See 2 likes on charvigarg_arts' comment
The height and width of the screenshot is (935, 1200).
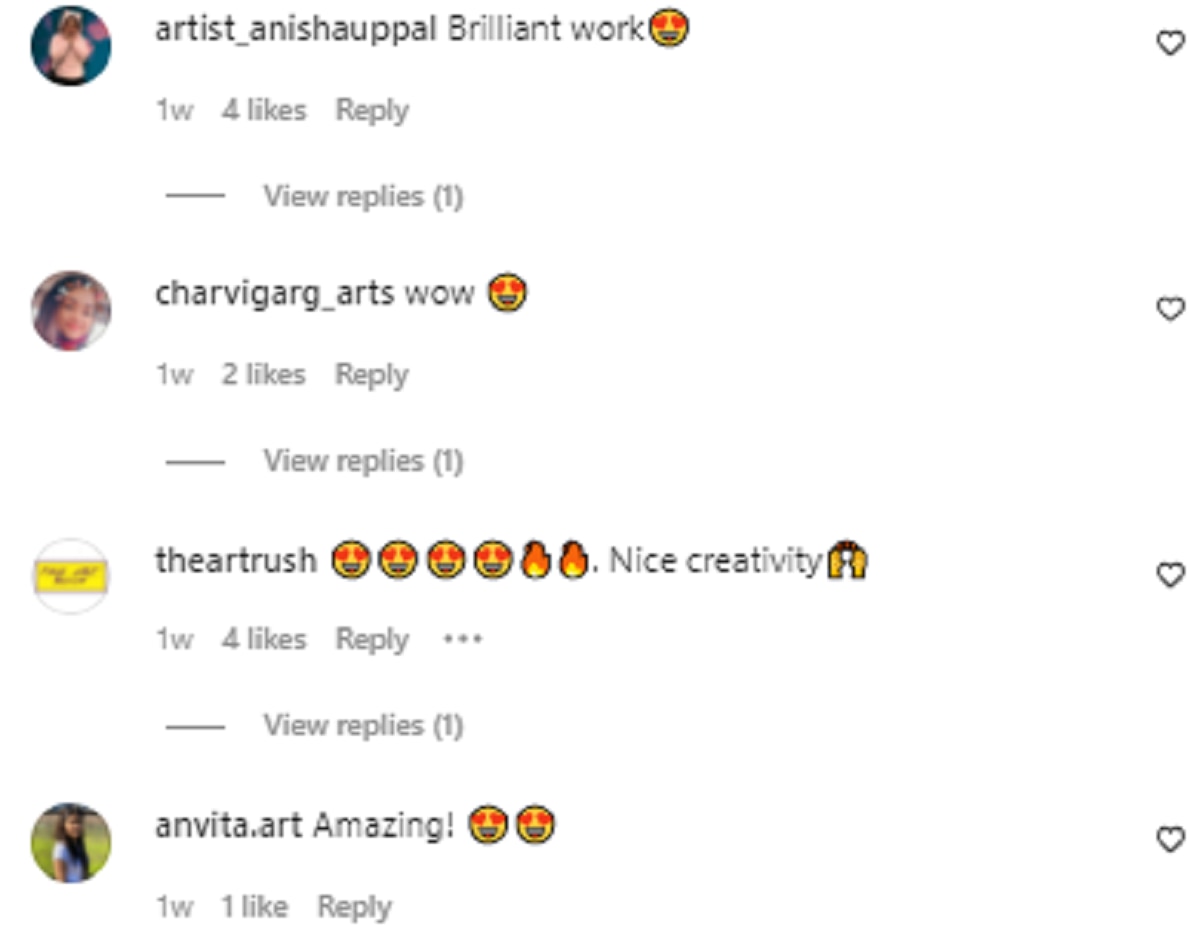(264, 375)
